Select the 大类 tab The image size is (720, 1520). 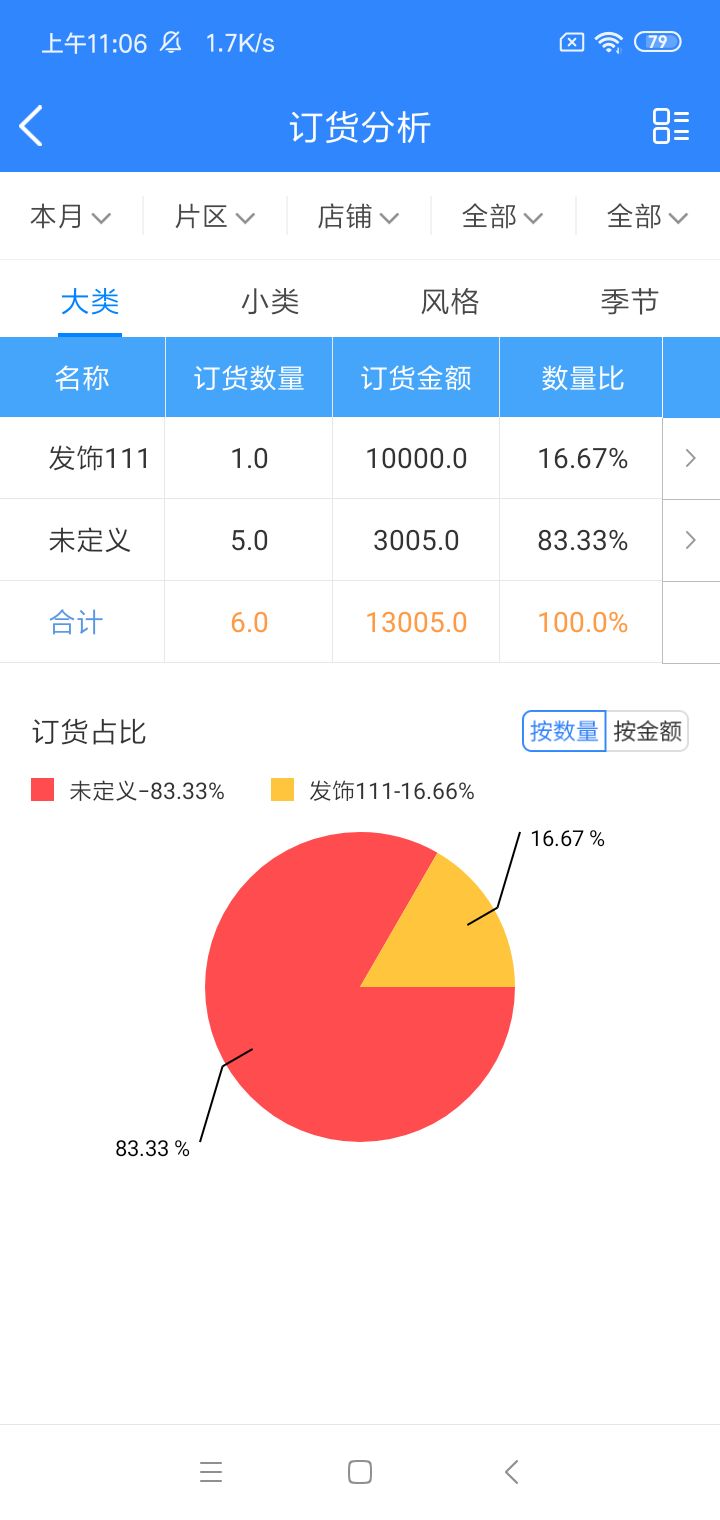90,302
